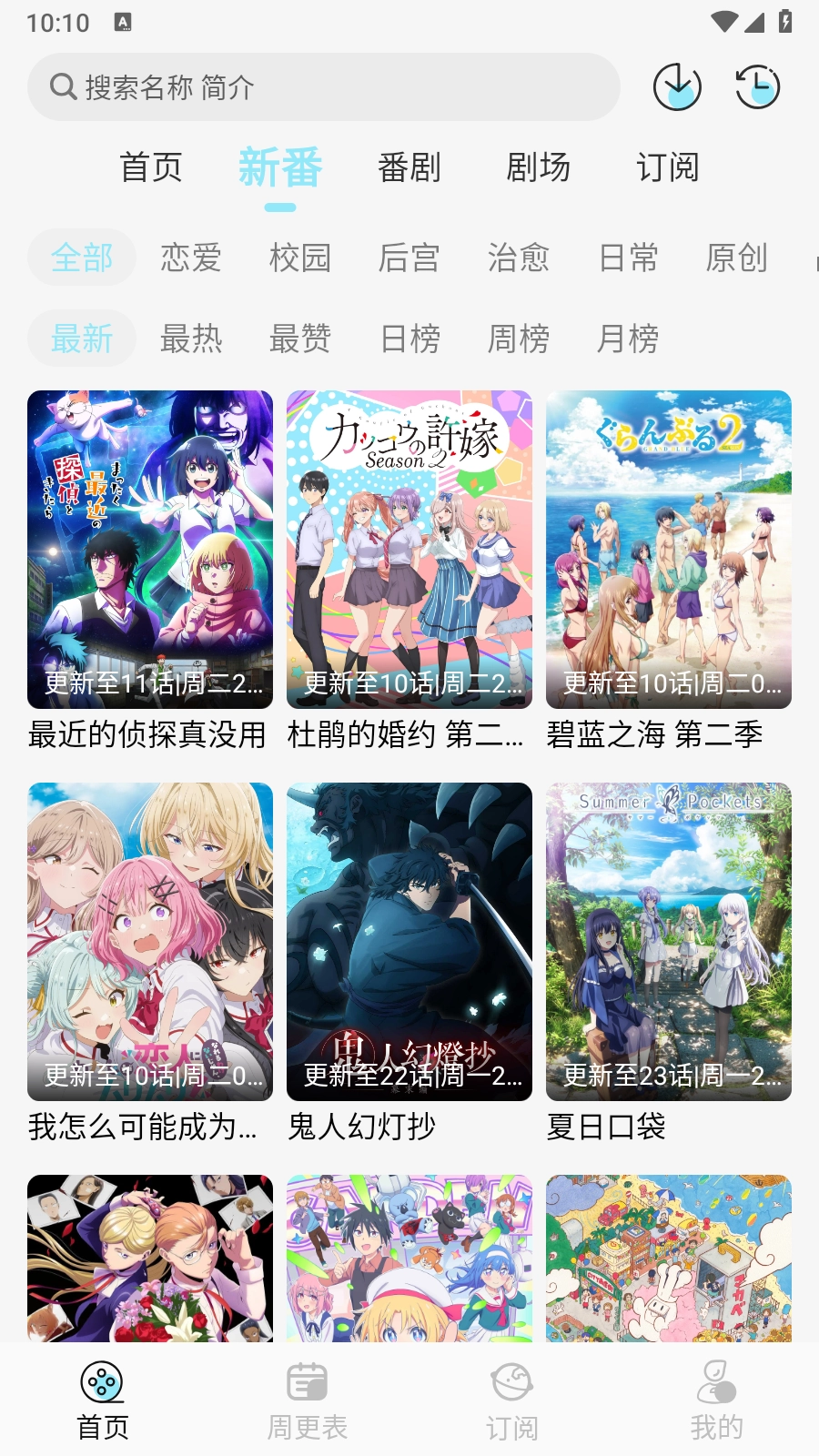Open the watch history clock icon

pos(757,87)
